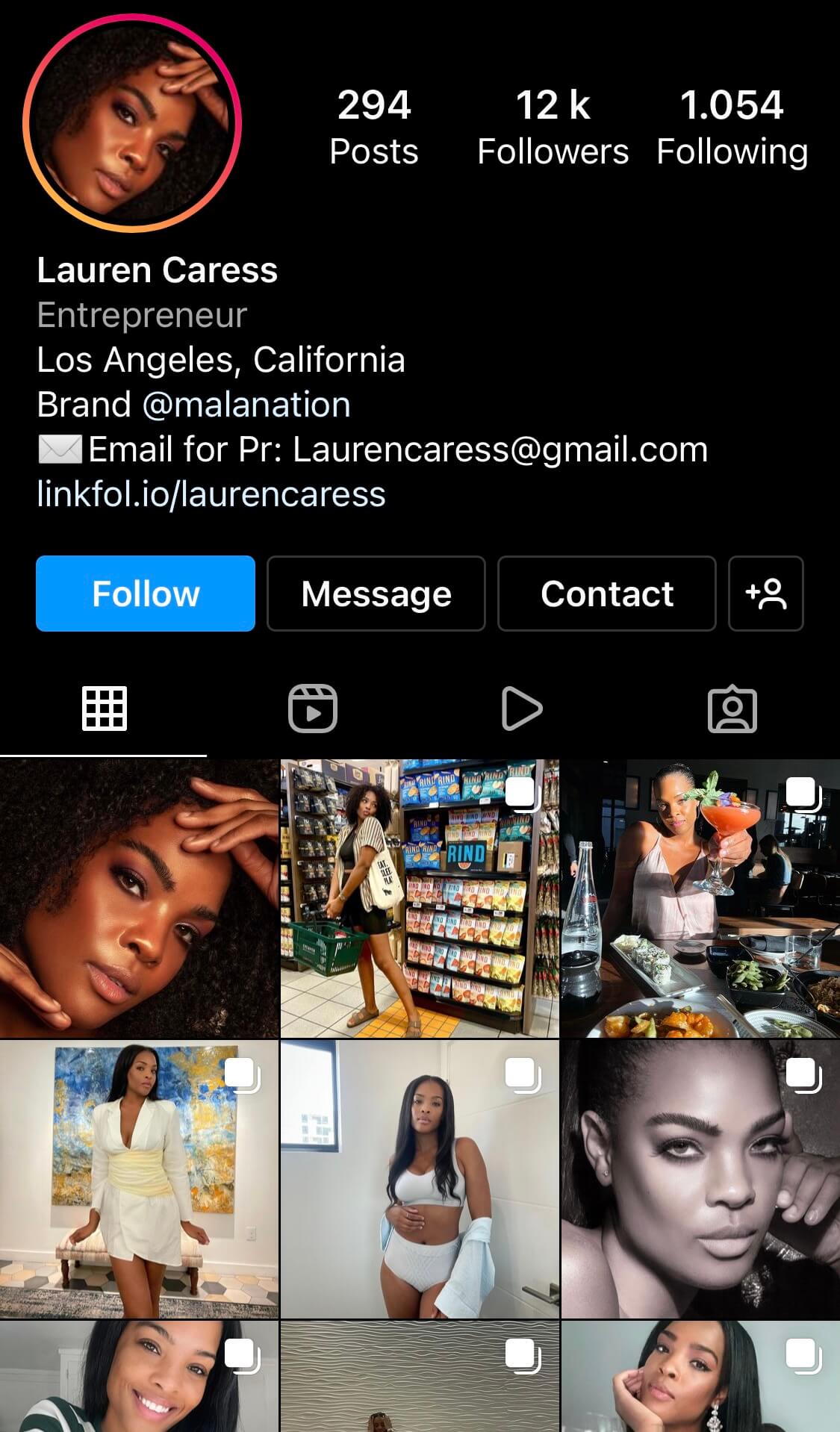Open the grocery store RIND snacks post

tap(420, 898)
